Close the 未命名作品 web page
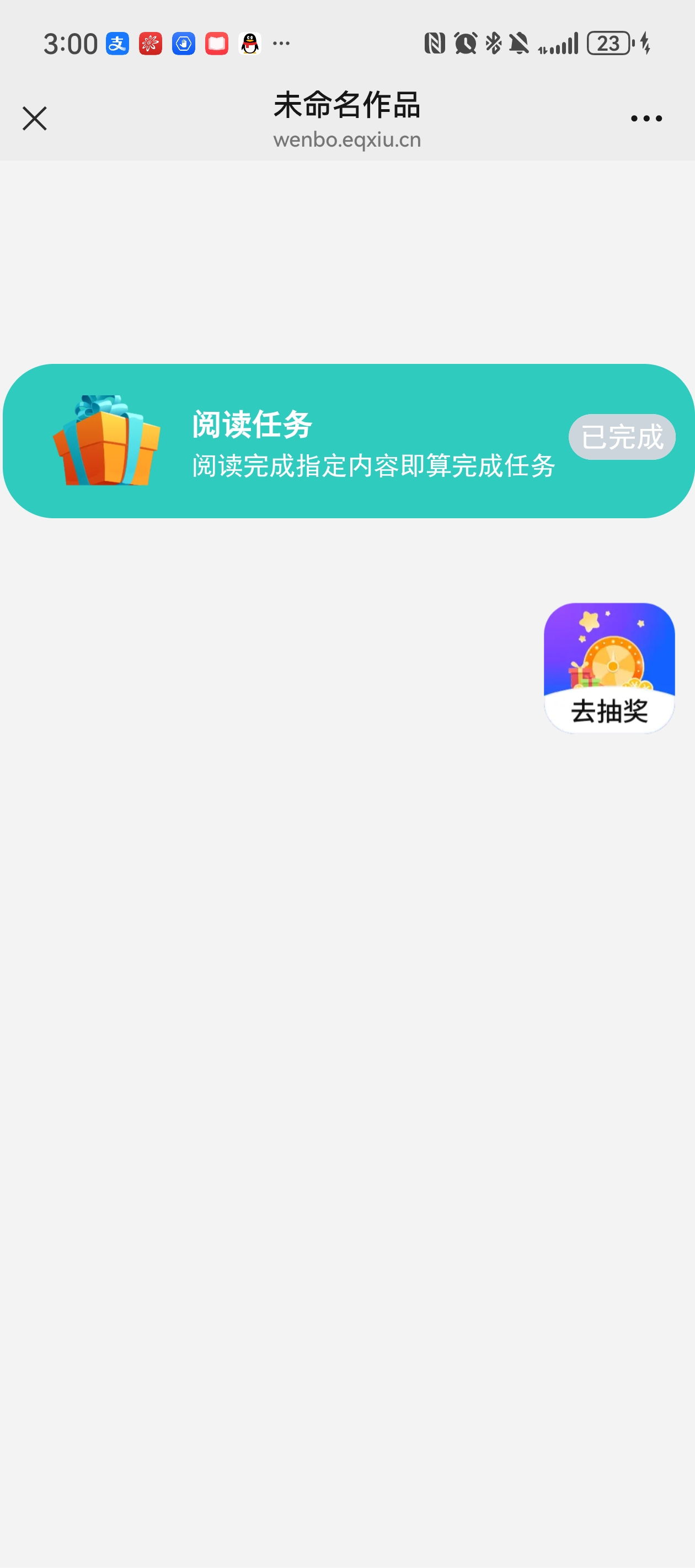This screenshot has height=1568, width=695. click(x=35, y=118)
